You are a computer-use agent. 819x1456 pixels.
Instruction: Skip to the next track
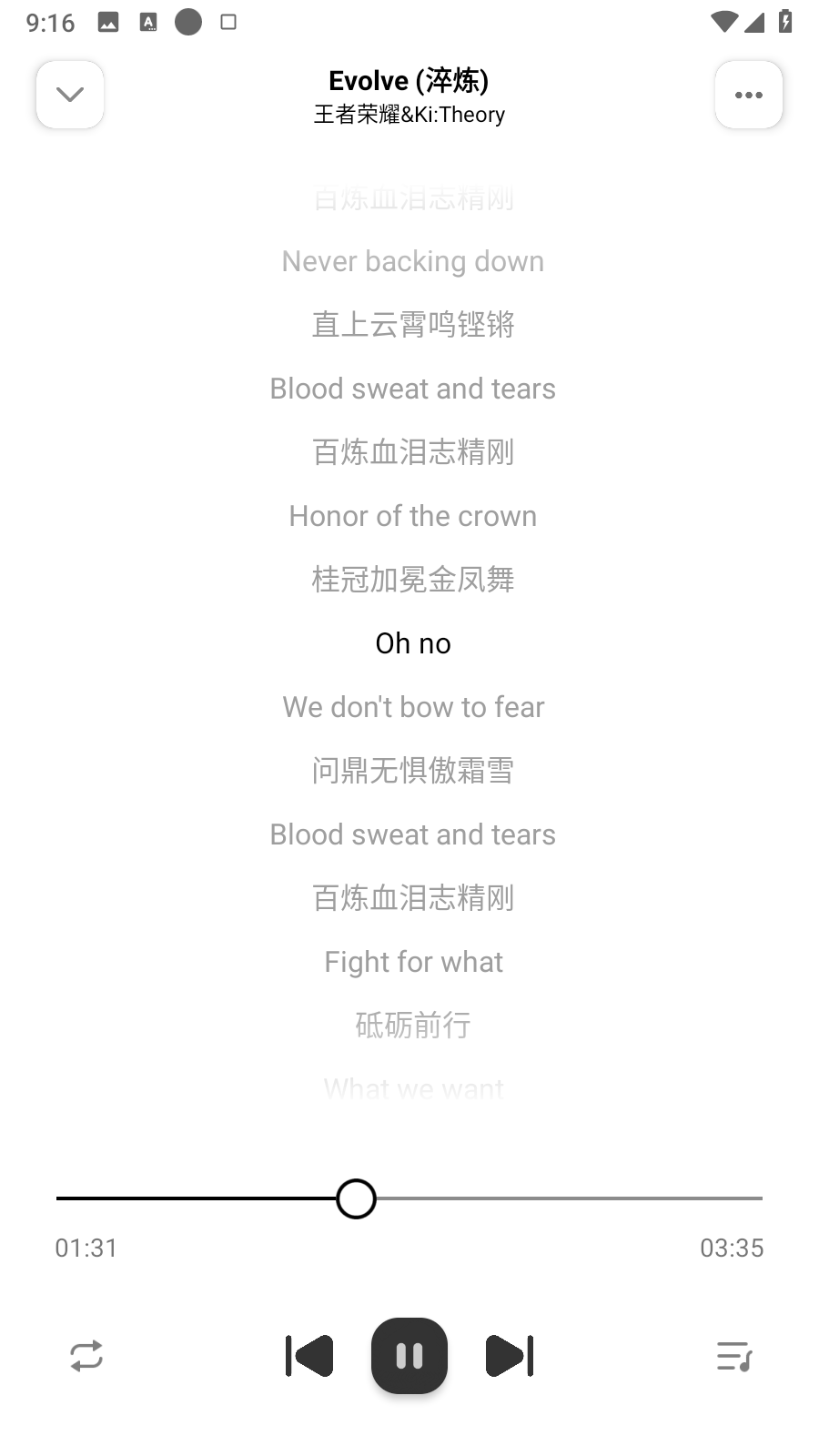point(510,1356)
